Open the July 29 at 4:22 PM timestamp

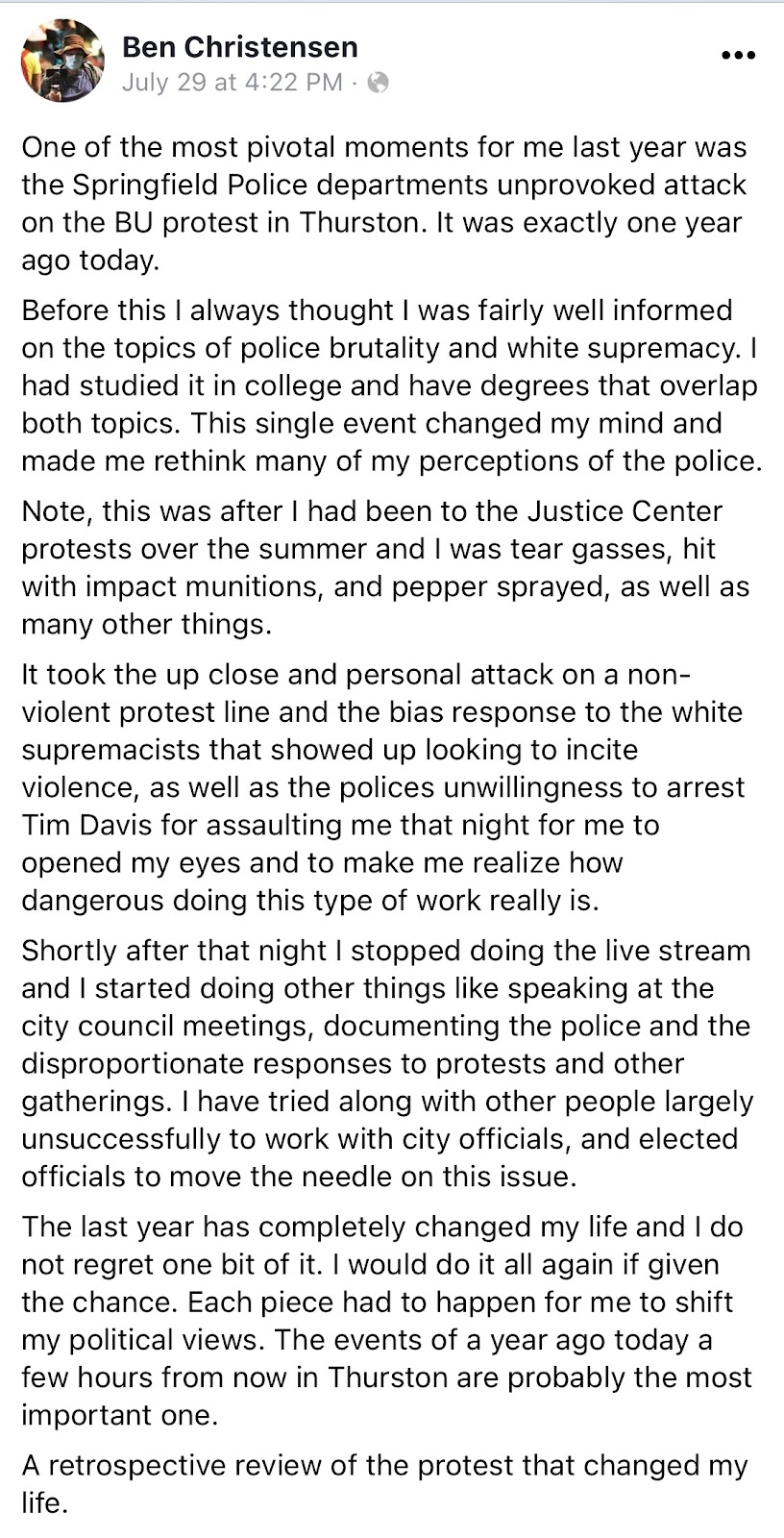(x=232, y=83)
